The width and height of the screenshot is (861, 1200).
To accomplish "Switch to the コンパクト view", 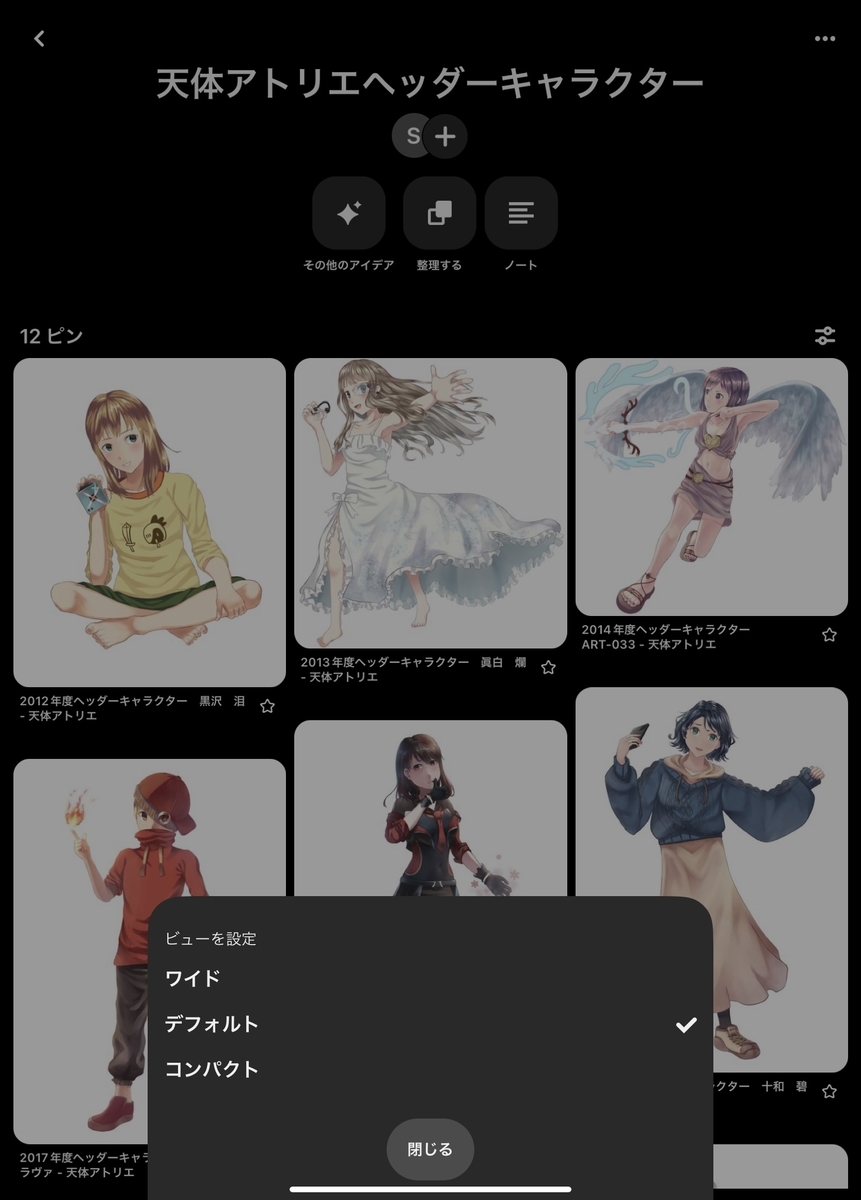I will (212, 1069).
